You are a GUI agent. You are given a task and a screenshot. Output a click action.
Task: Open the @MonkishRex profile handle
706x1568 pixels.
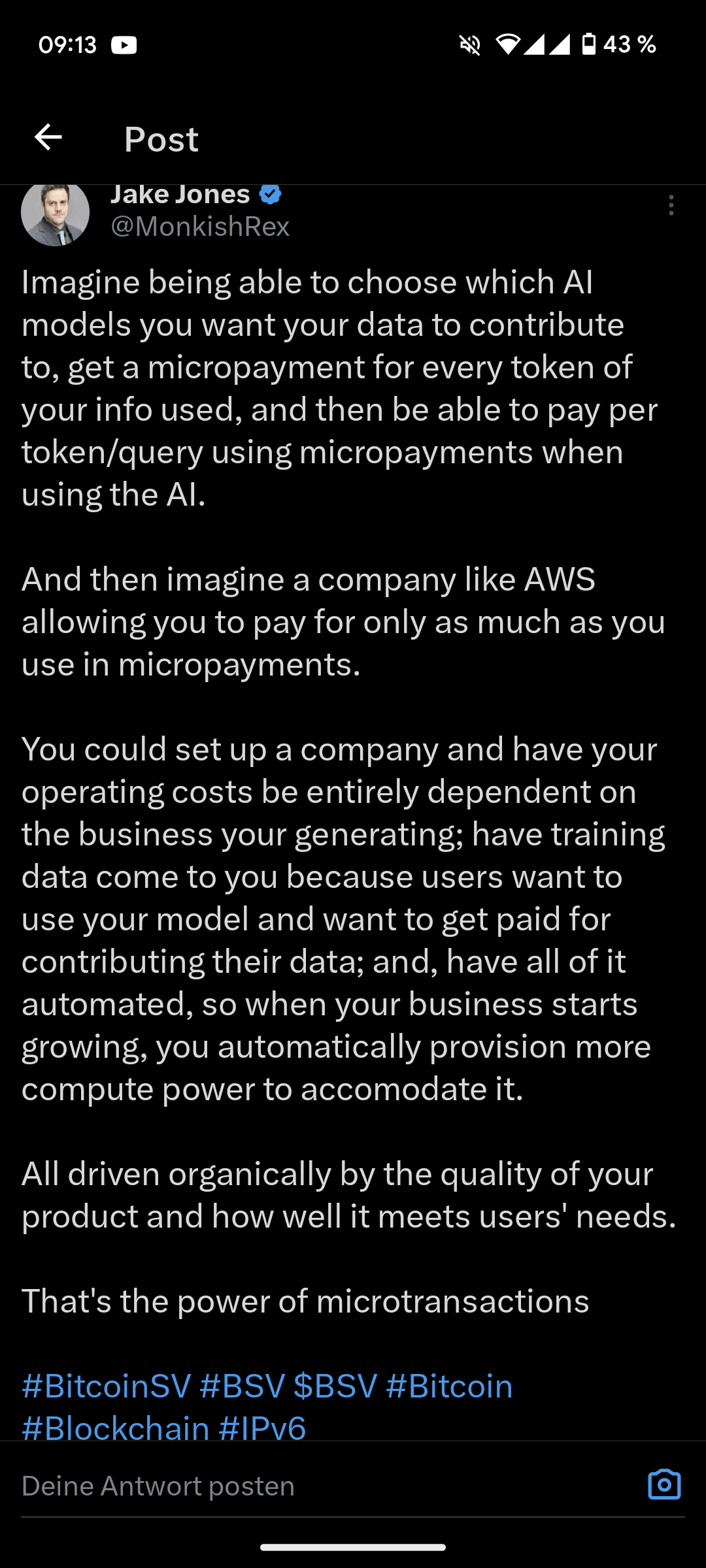tap(200, 227)
